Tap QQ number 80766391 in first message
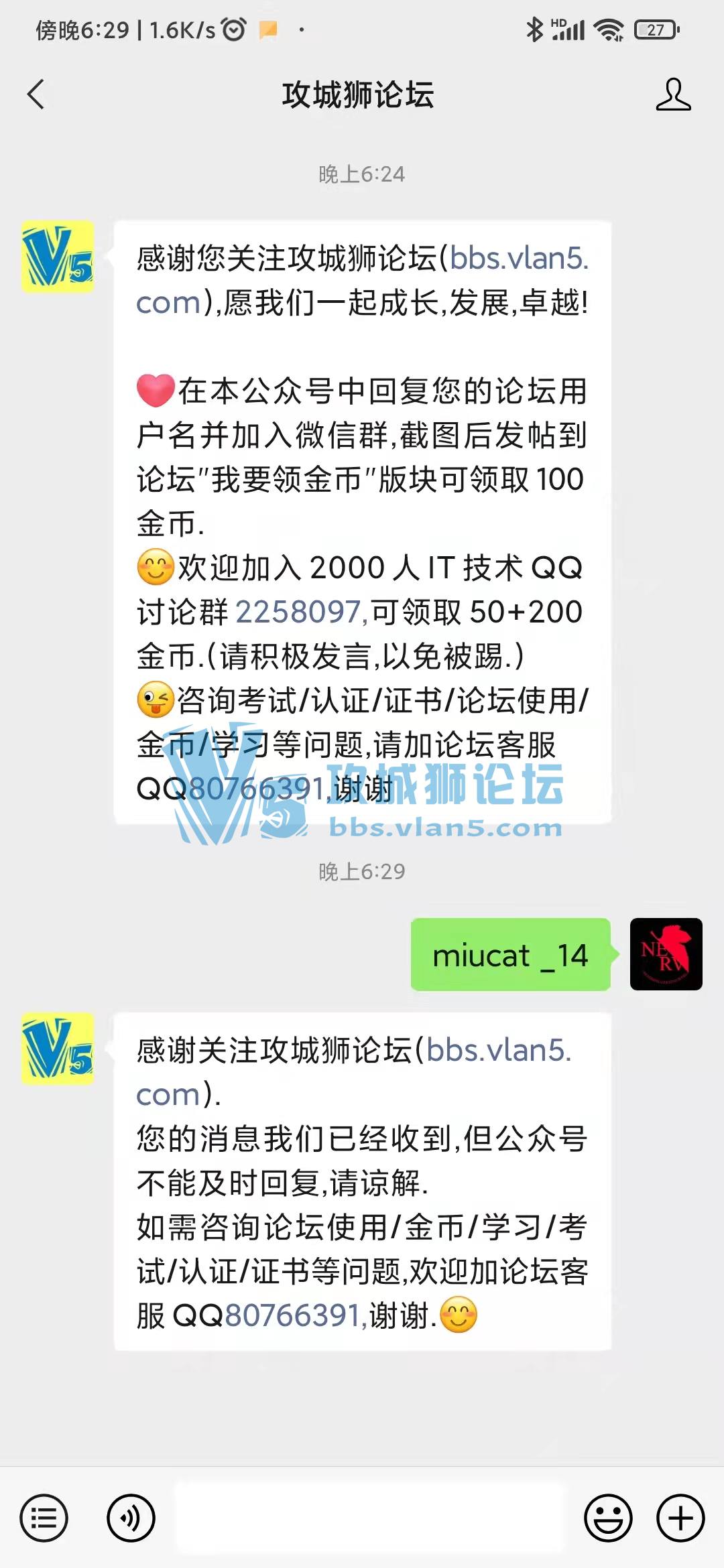Image resolution: width=724 pixels, height=1568 pixels. pos(257,789)
